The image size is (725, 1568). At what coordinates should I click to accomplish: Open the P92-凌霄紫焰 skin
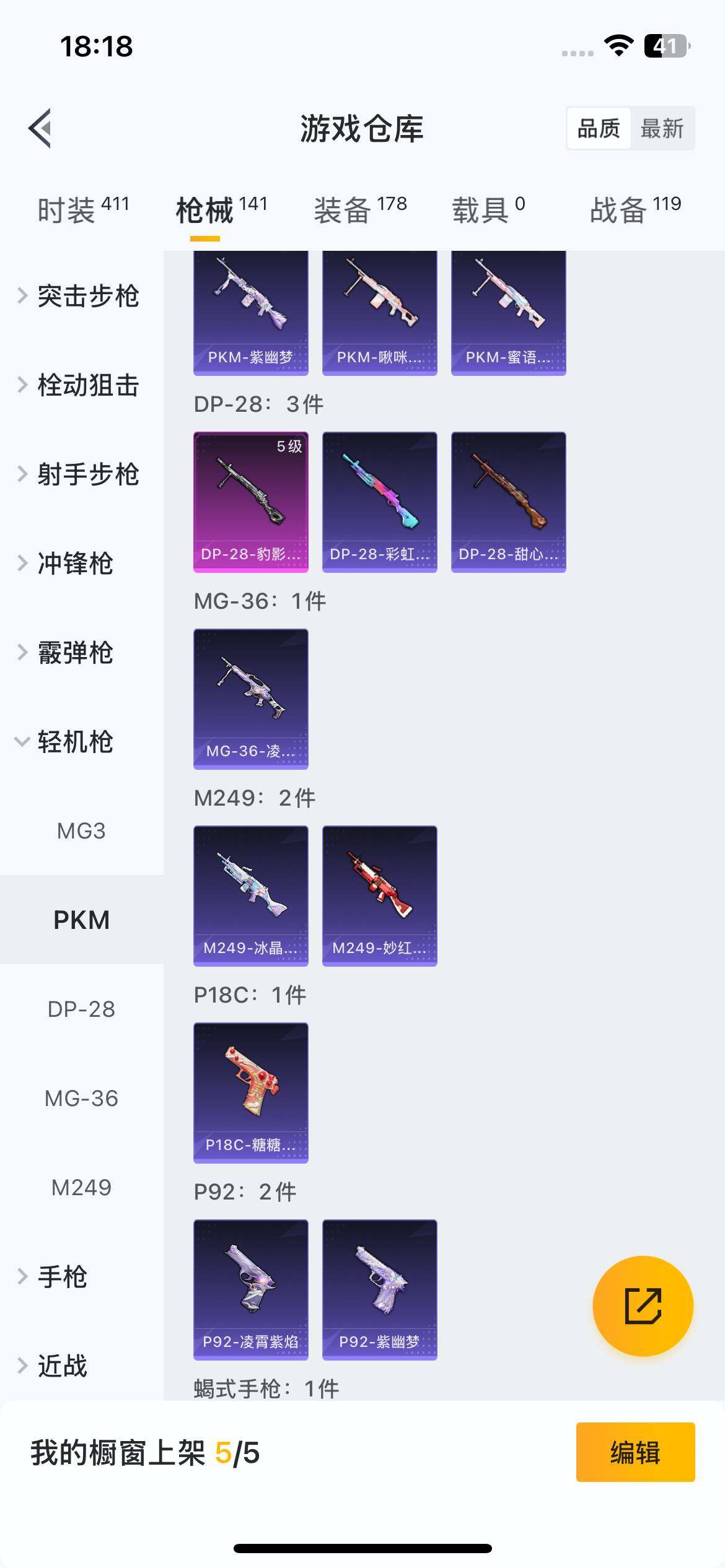coord(251,1289)
